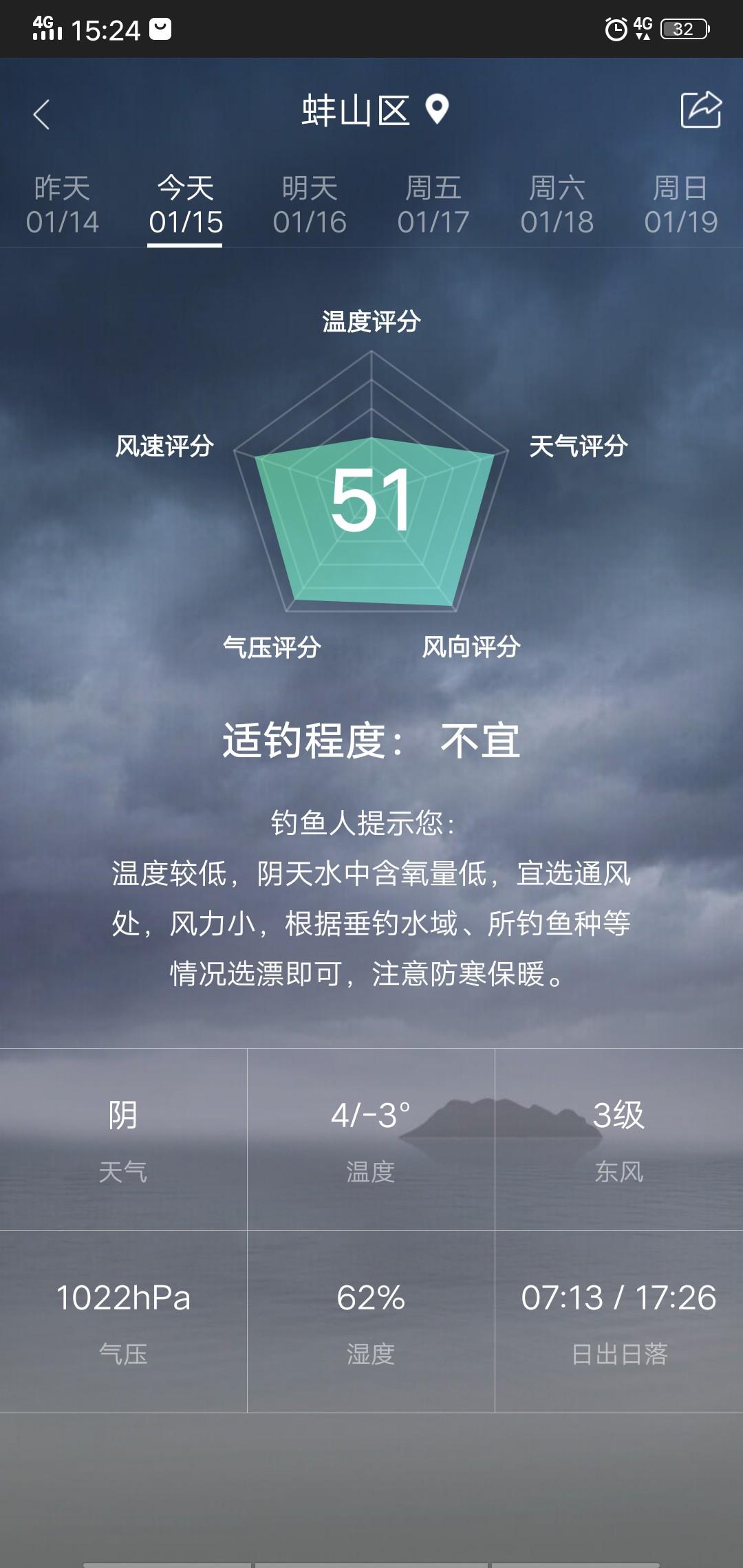Share this fishing forecast
743x1568 pixels.
(700, 110)
